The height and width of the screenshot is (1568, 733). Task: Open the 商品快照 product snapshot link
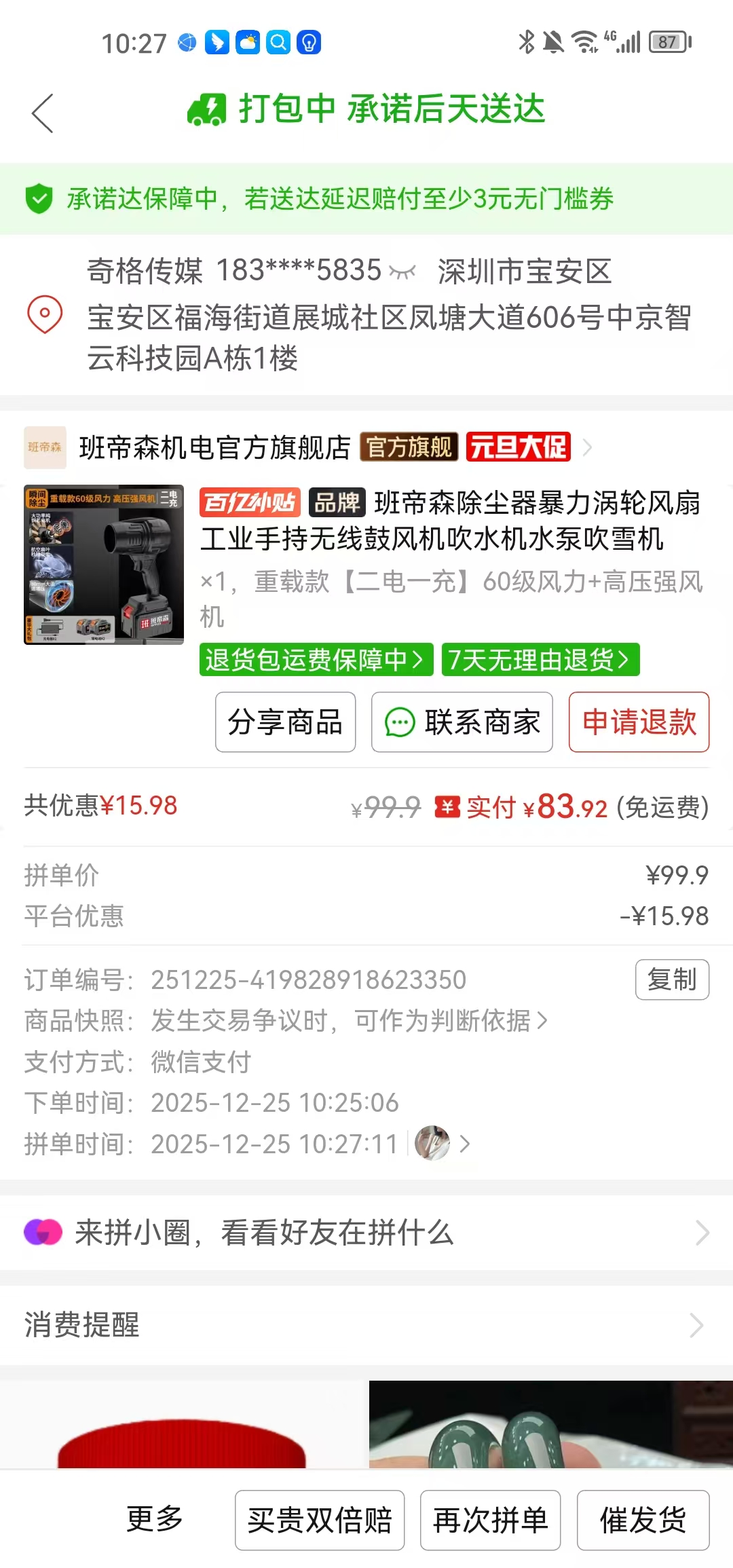click(348, 1020)
